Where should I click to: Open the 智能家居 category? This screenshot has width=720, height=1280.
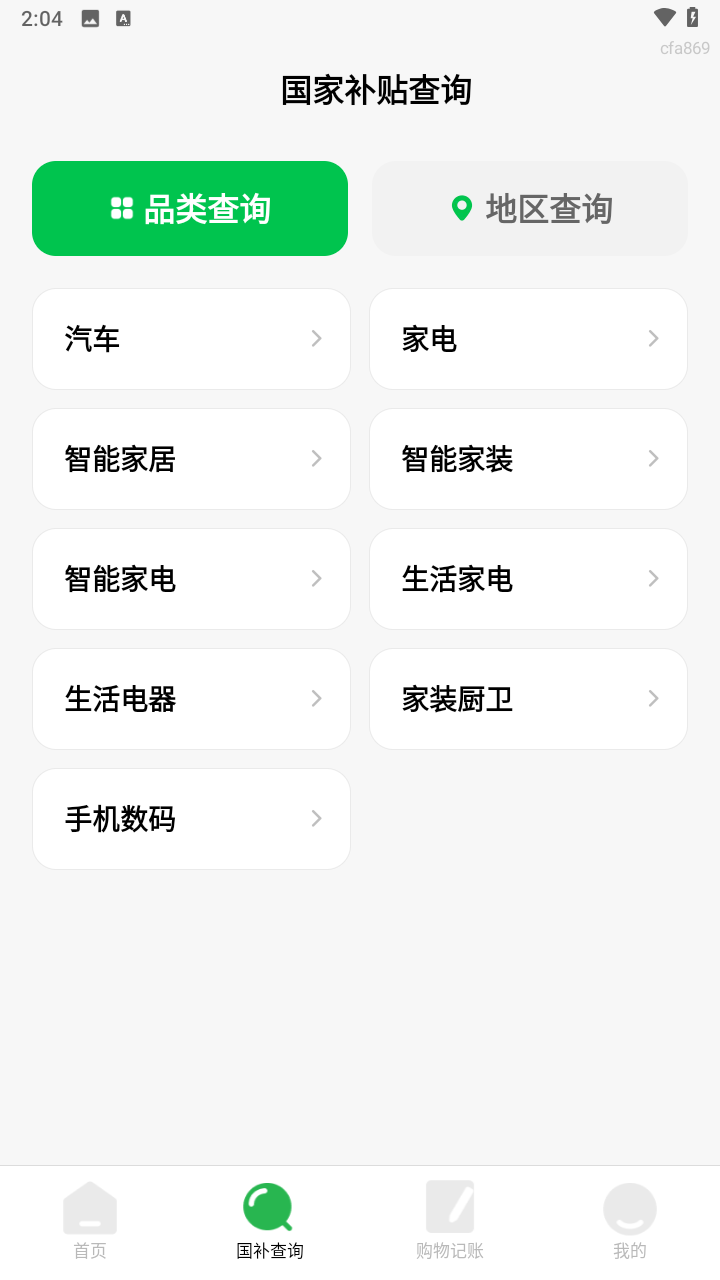191,459
